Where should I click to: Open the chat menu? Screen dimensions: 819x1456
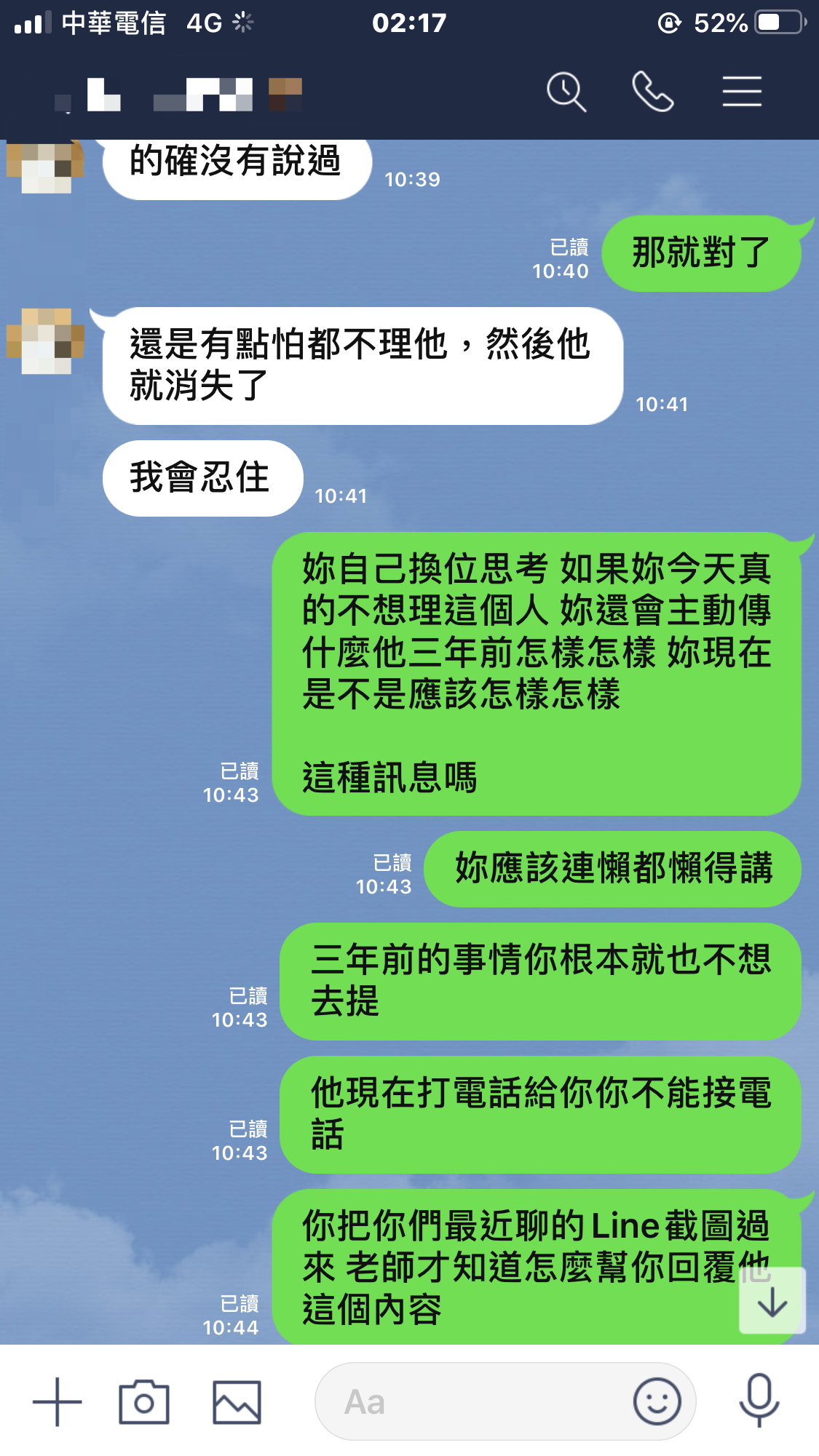[x=741, y=92]
